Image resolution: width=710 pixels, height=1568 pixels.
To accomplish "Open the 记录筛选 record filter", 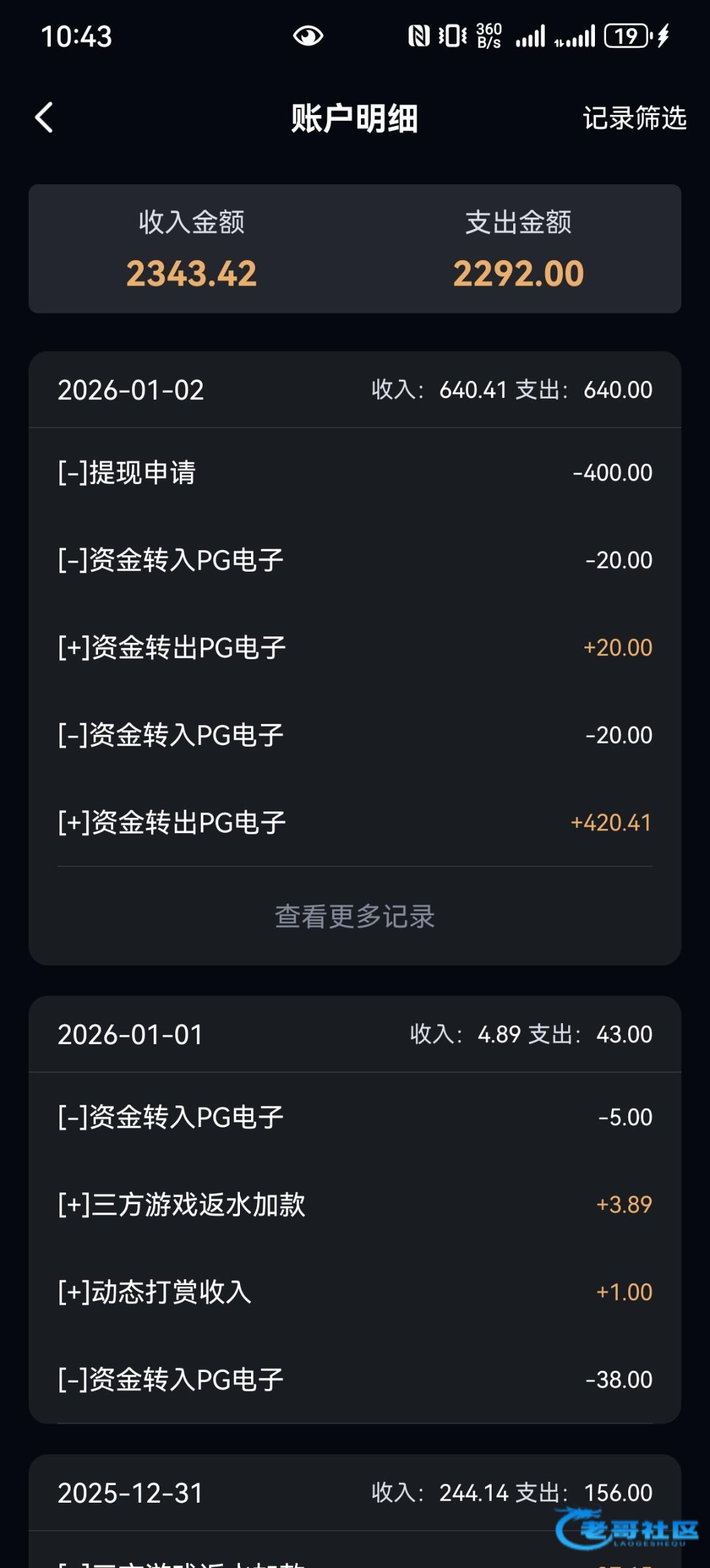I will click(x=634, y=118).
